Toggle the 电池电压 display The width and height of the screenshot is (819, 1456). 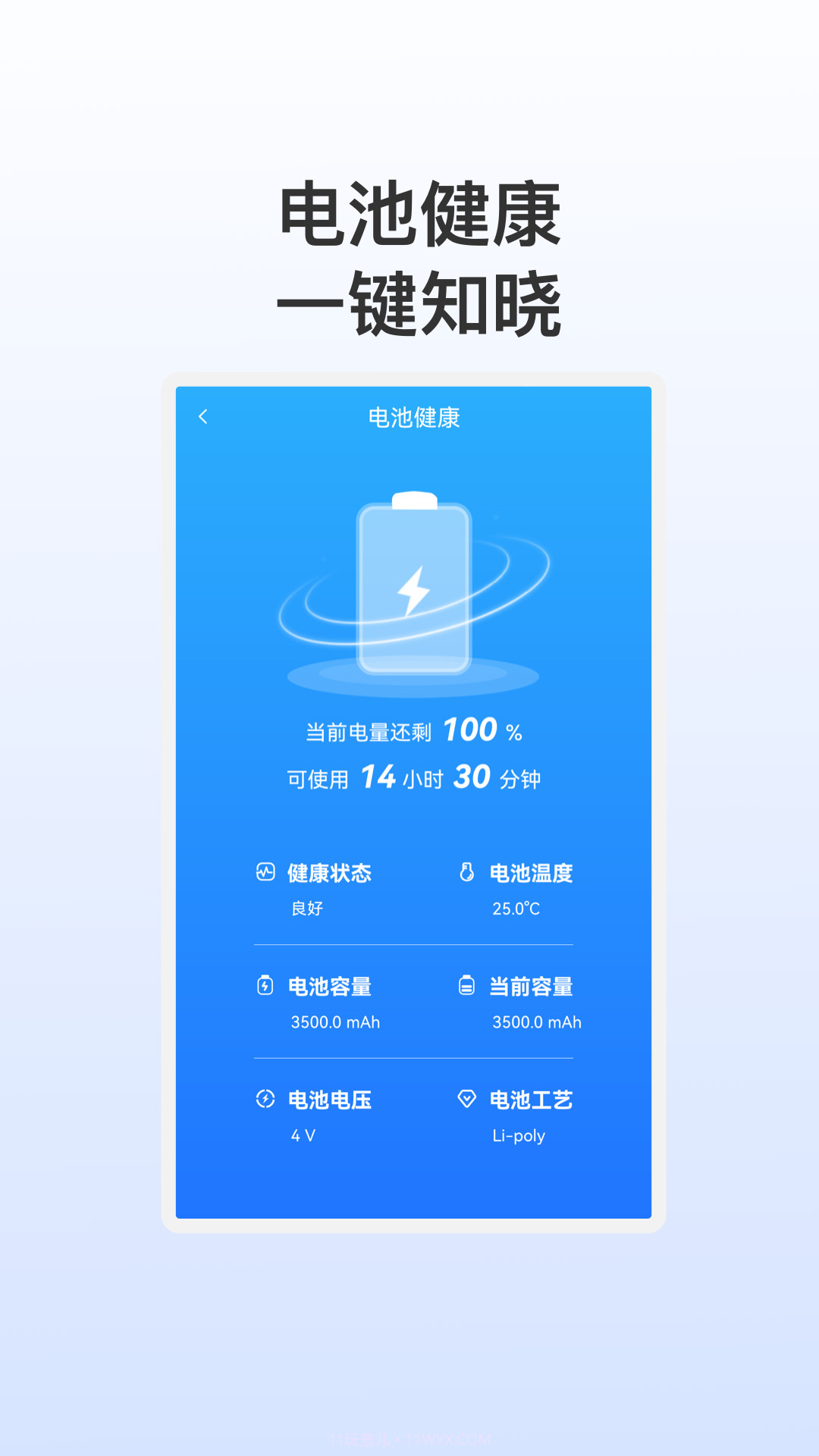[x=328, y=1100]
